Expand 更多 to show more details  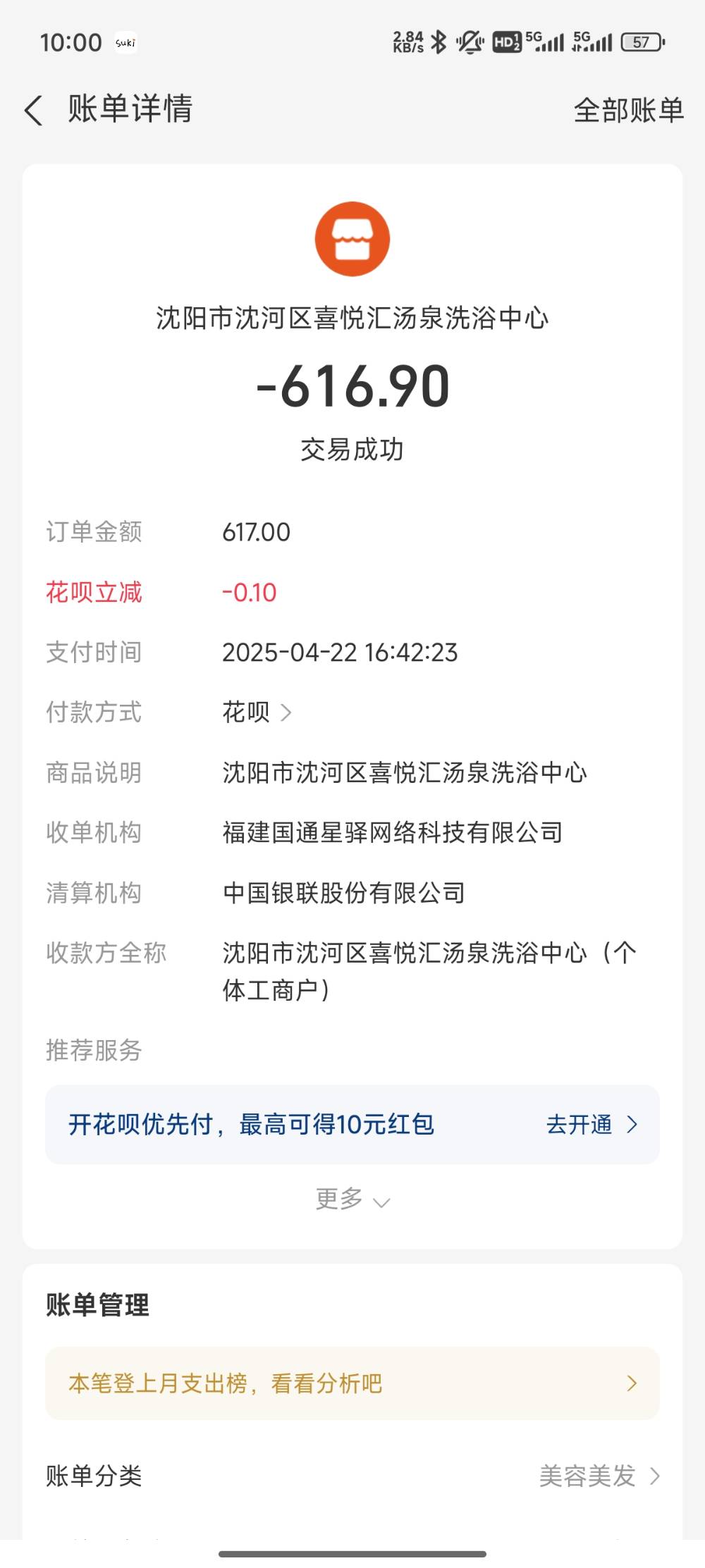(352, 1199)
